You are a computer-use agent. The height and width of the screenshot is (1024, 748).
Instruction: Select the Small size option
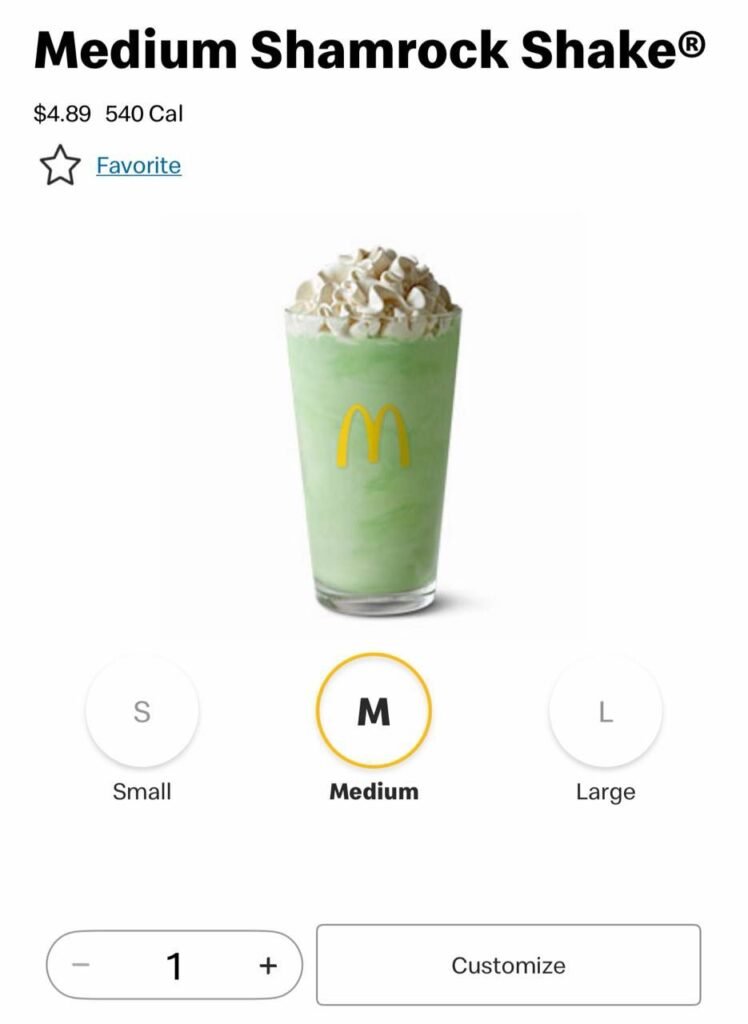pyautogui.click(x=142, y=712)
